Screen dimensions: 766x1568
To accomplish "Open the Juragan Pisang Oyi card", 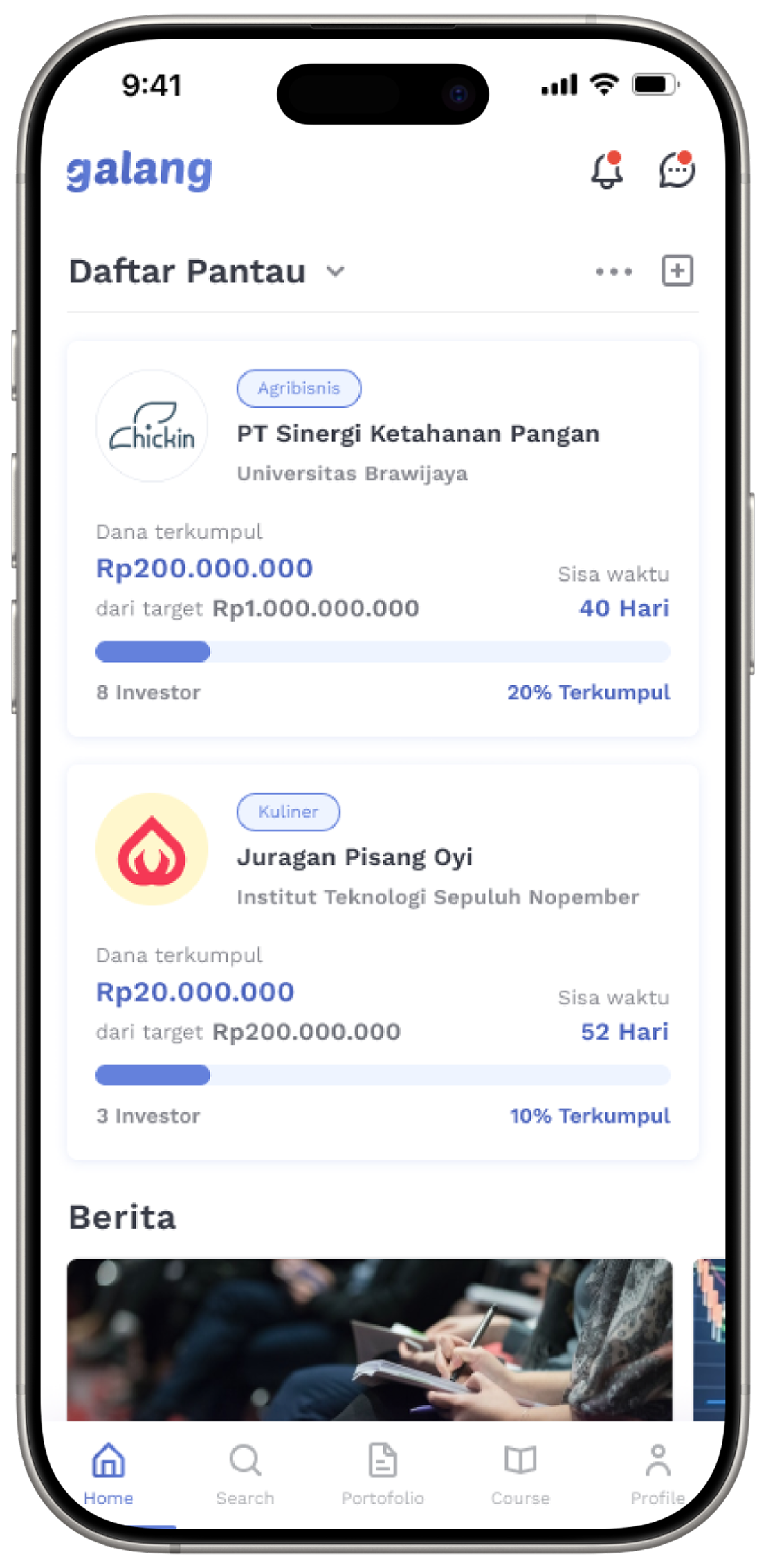I will (x=354, y=858).
